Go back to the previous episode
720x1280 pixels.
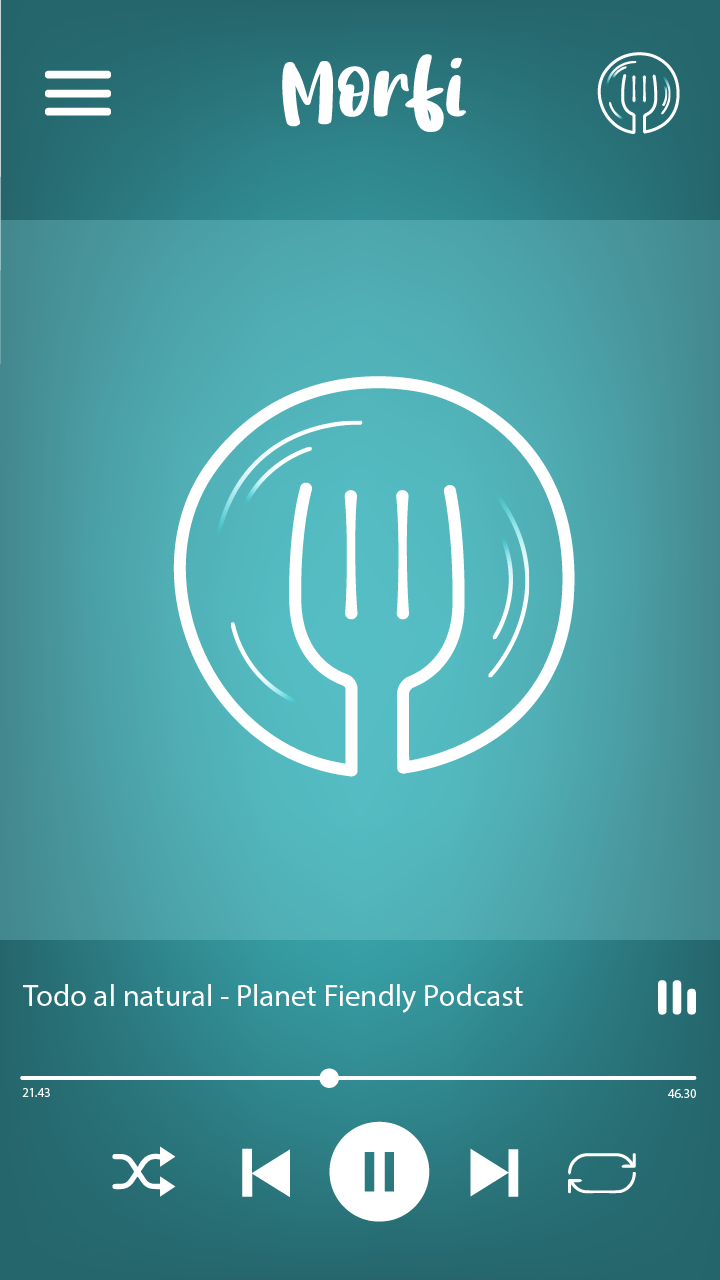[266, 1172]
